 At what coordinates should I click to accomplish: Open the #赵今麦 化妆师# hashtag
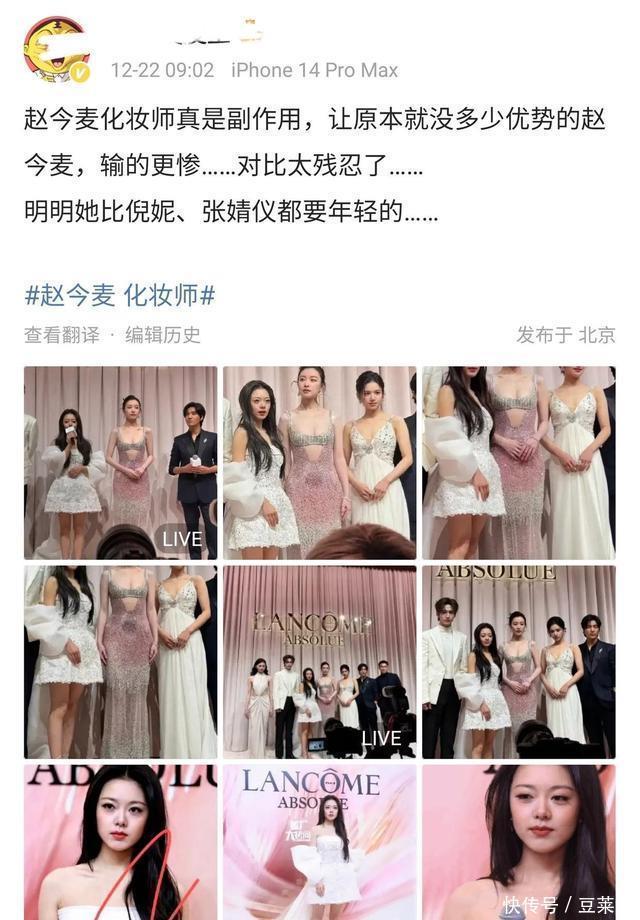(120, 295)
